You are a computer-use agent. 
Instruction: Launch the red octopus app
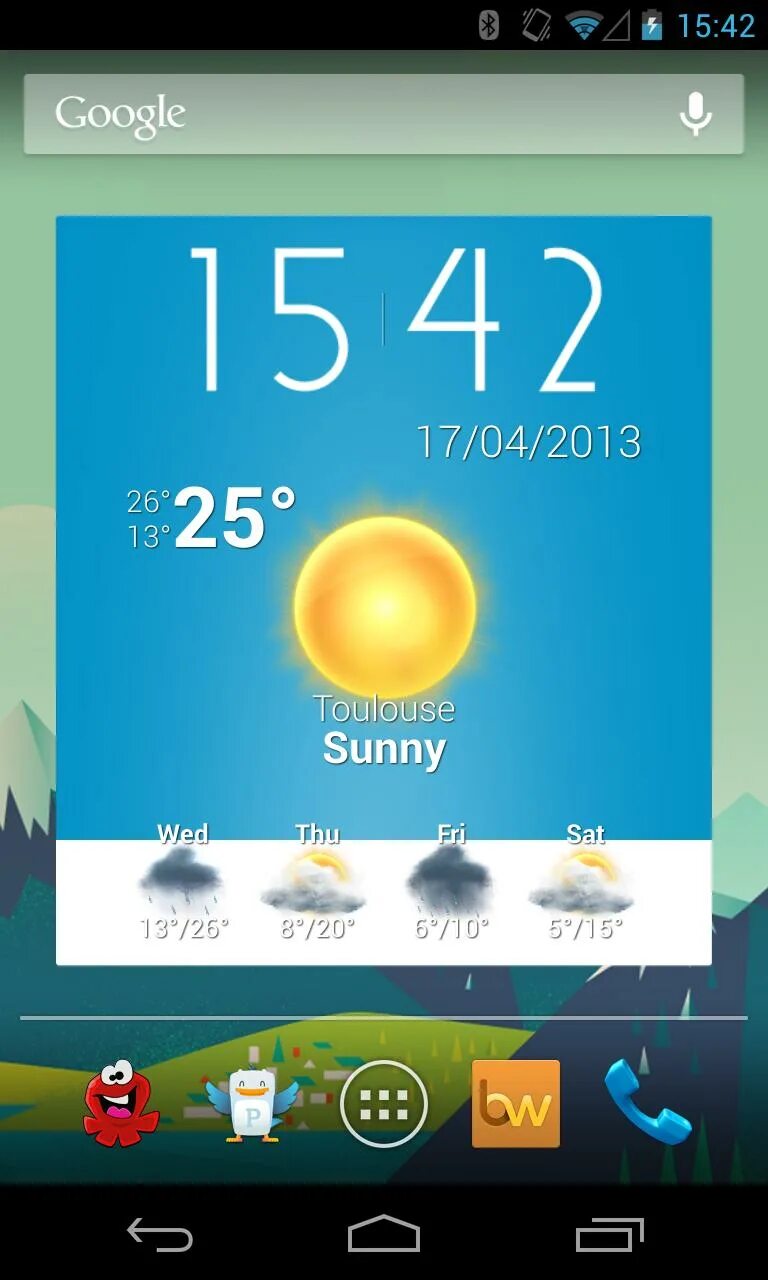120,1103
